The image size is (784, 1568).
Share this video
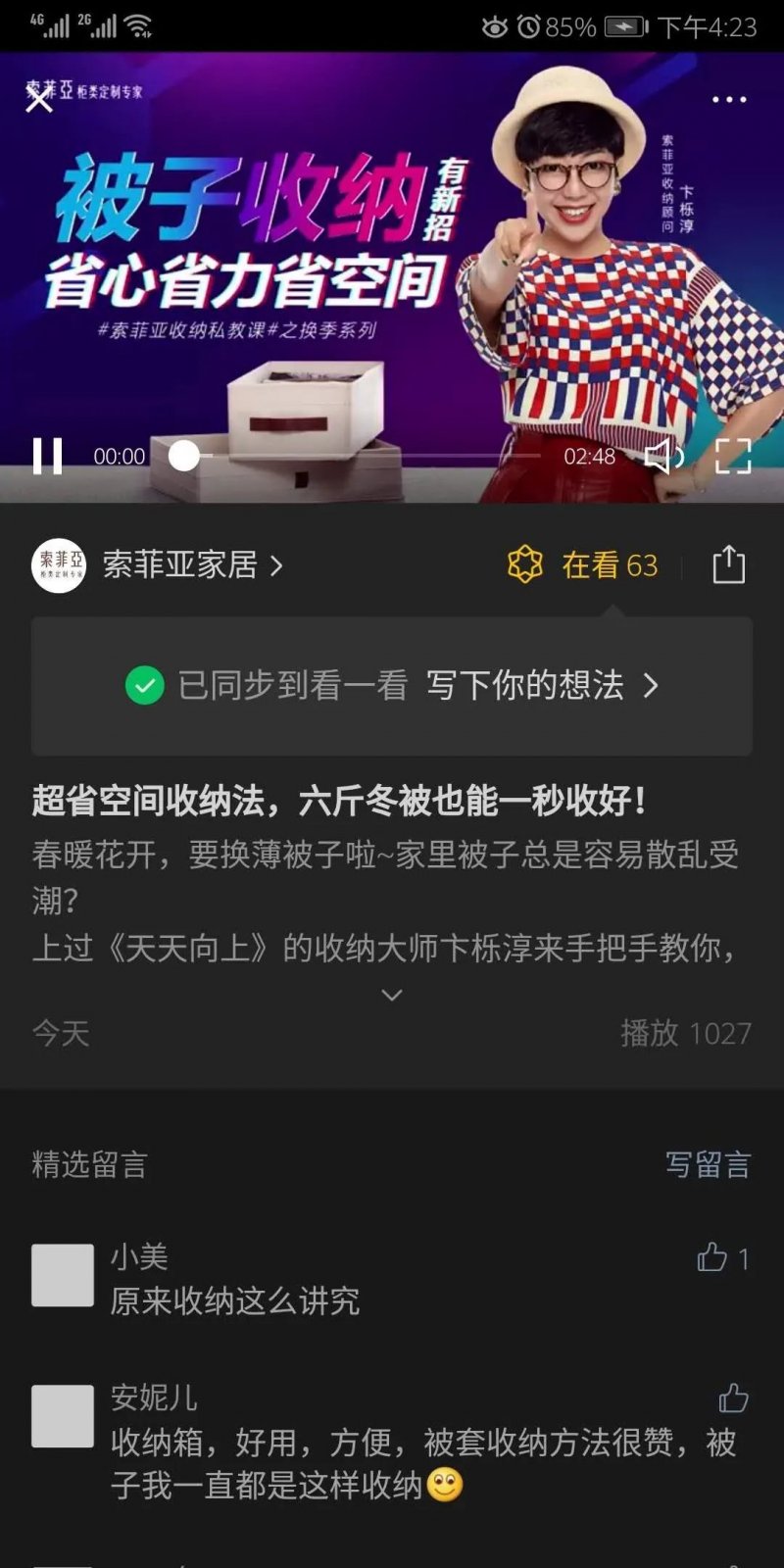coord(728,564)
